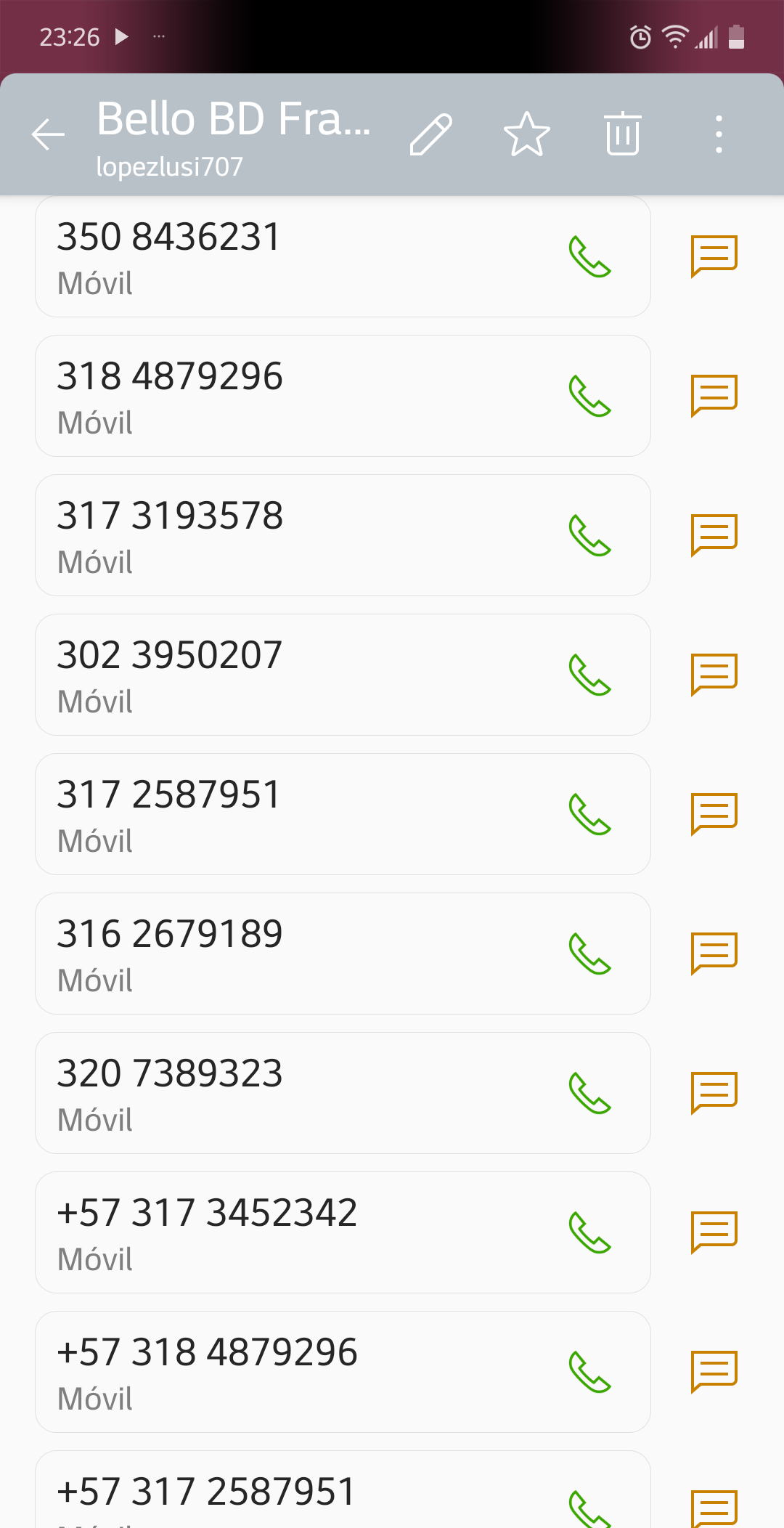Go back using the arrow icon
784x1528 pixels.
[x=49, y=134]
